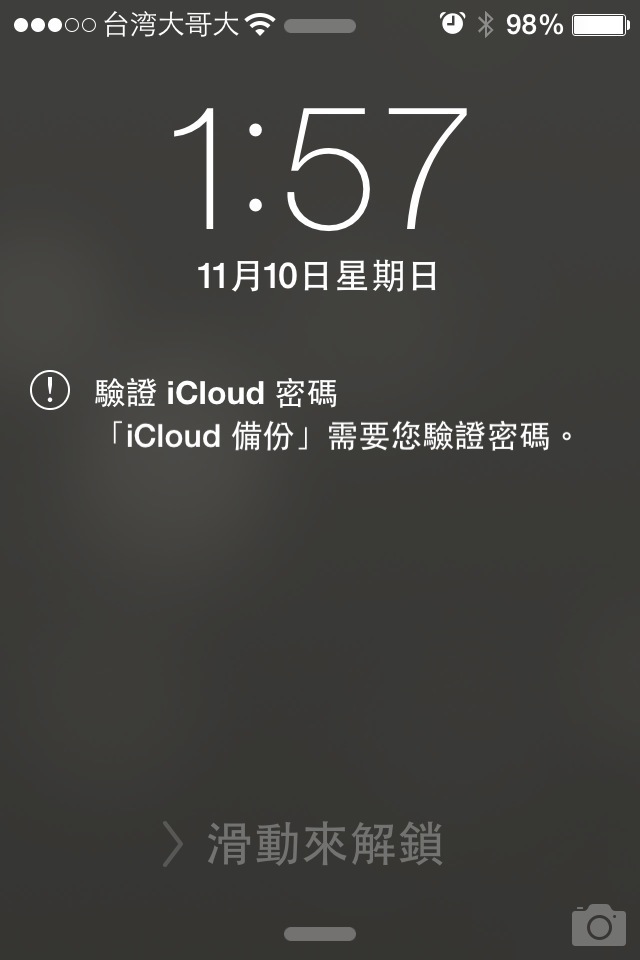Tap the camera icon shortcut

click(x=598, y=925)
